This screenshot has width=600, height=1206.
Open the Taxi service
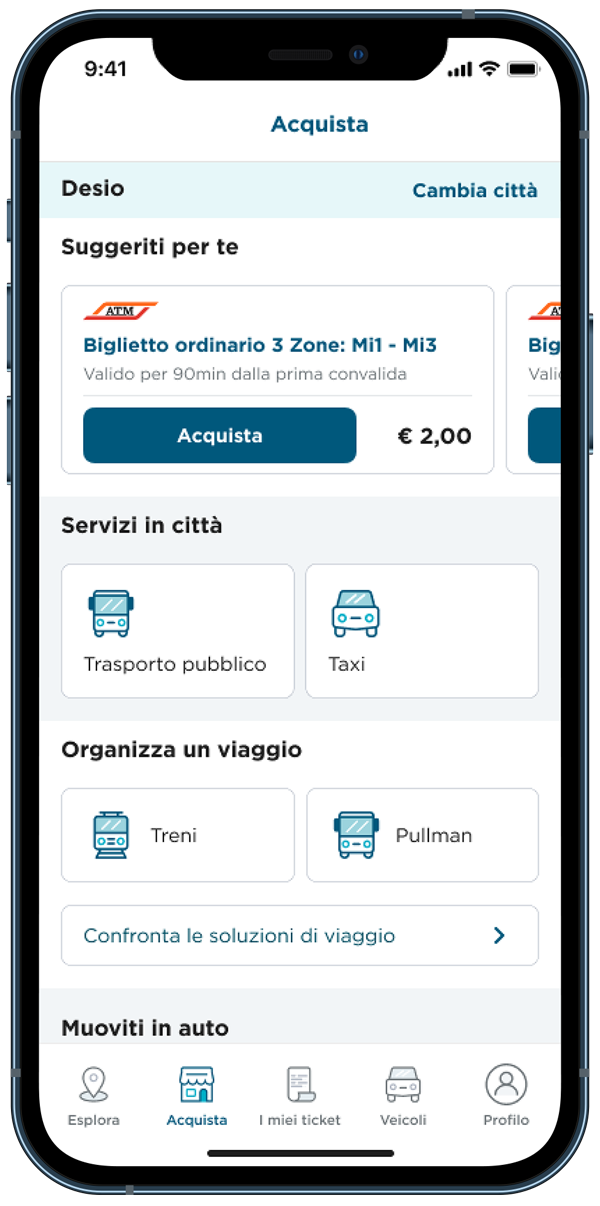click(422, 631)
